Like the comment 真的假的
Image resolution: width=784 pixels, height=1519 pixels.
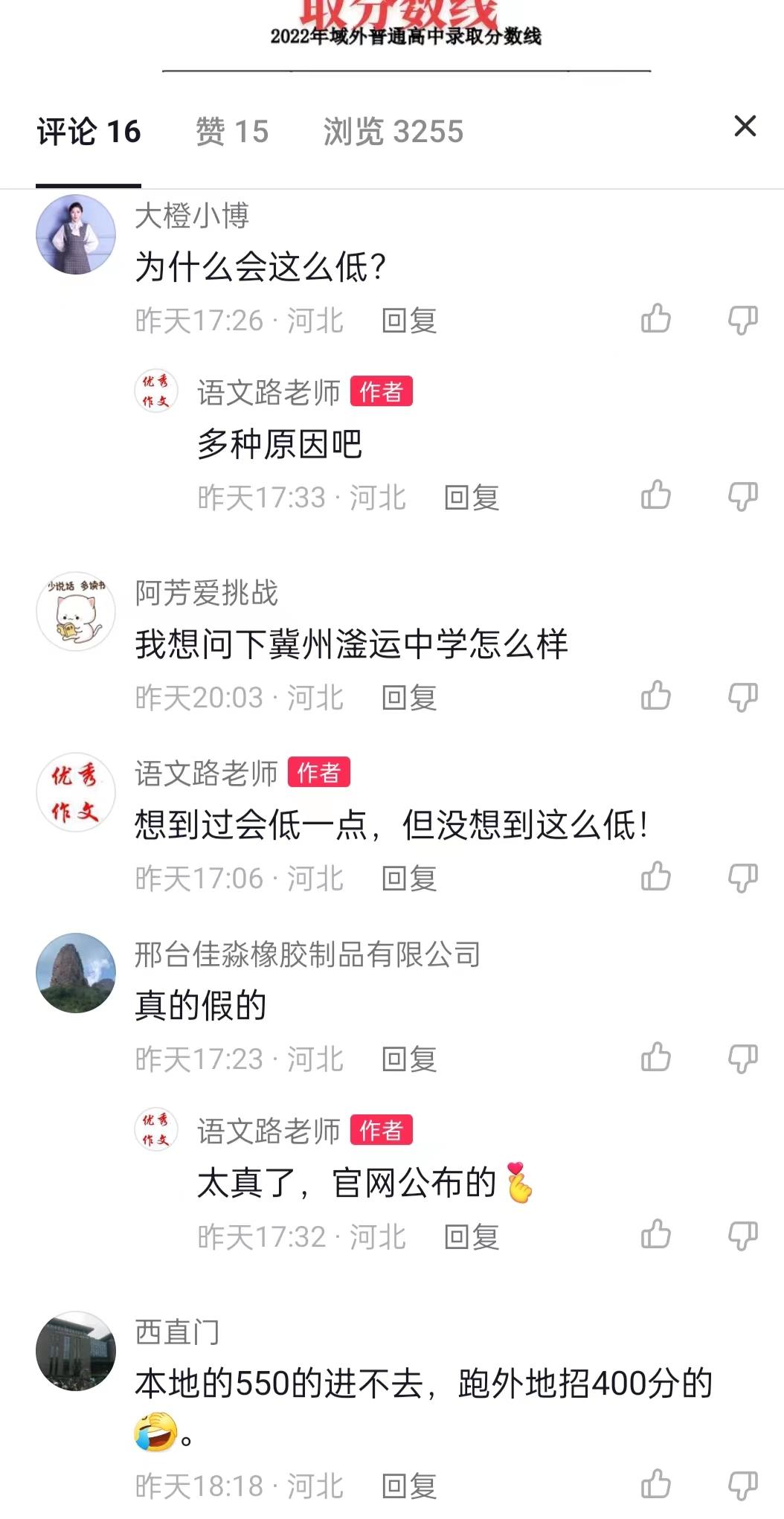(655, 1058)
